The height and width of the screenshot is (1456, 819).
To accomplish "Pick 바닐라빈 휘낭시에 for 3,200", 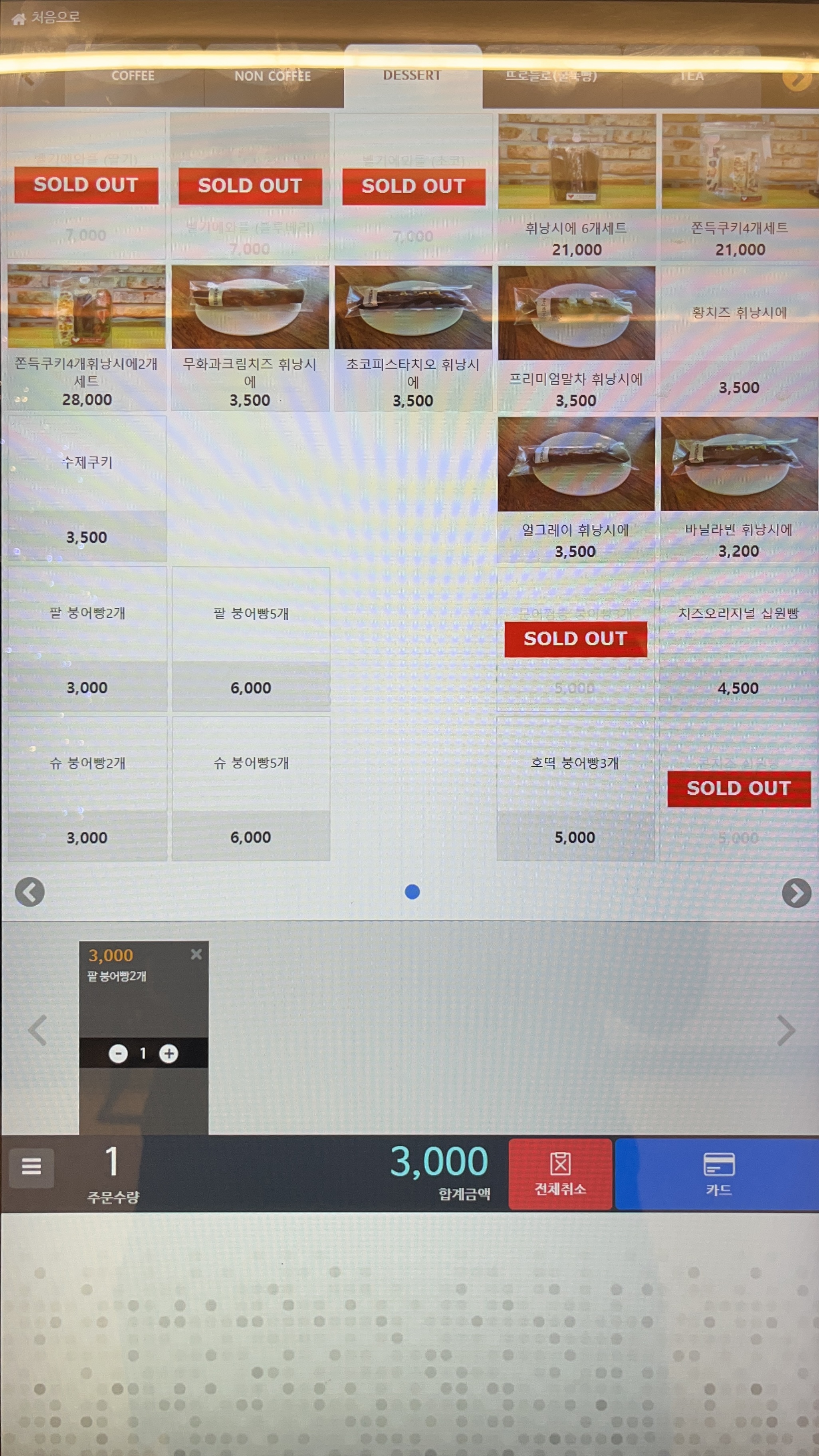I will click(x=739, y=489).
